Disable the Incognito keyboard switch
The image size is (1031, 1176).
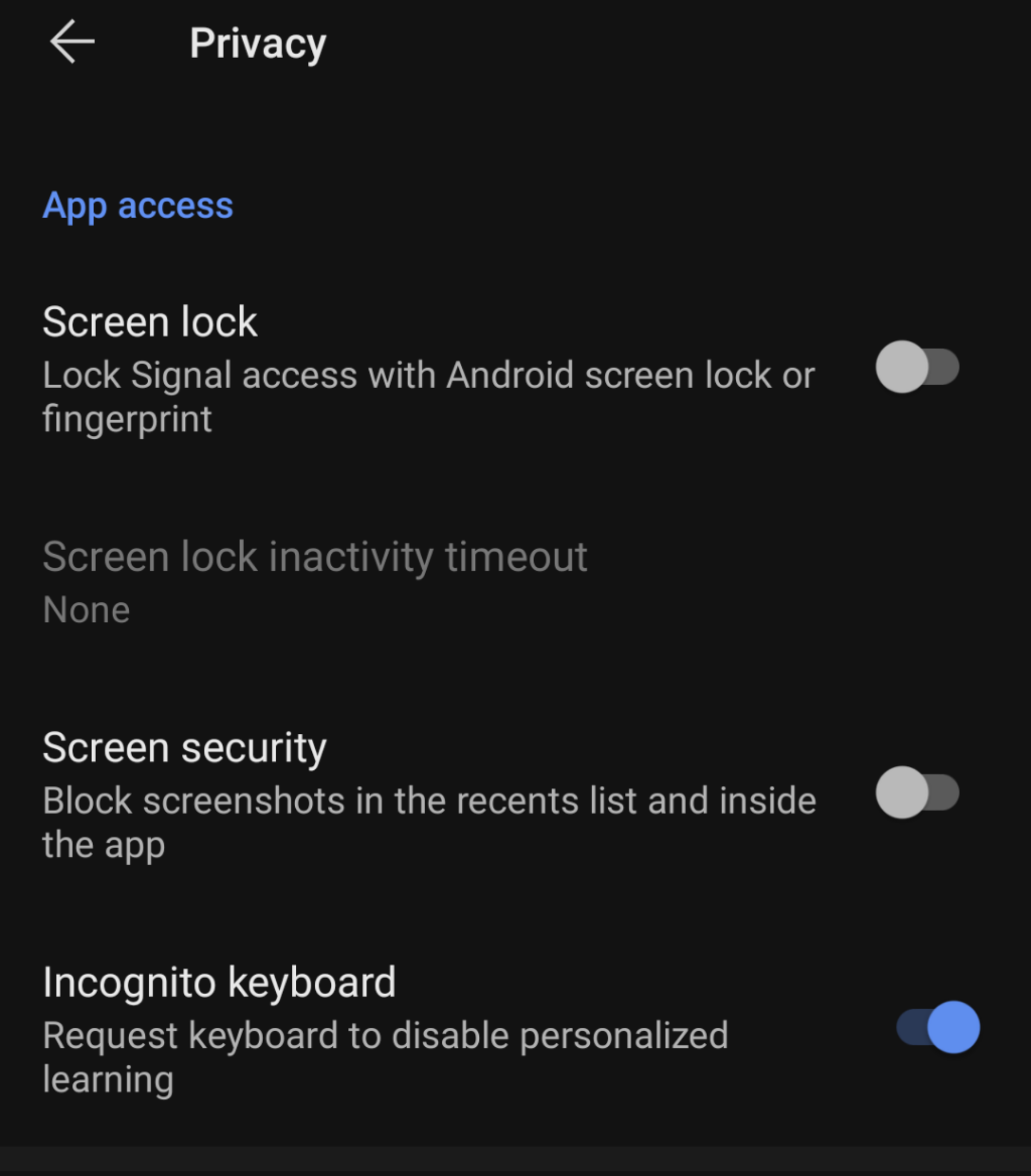pyautogui.click(x=938, y=1027)
